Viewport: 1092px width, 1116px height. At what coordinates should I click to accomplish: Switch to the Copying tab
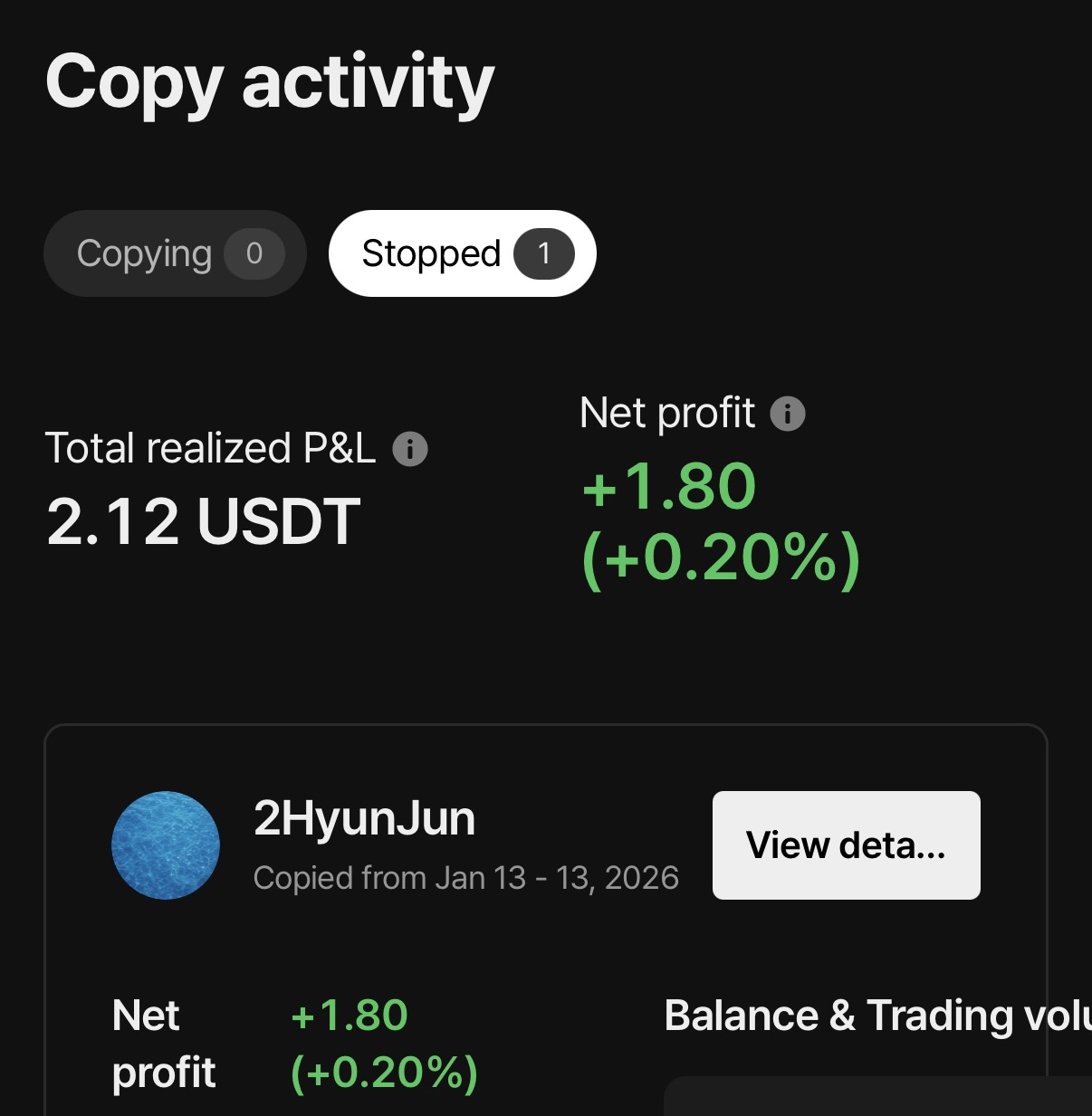175,253
